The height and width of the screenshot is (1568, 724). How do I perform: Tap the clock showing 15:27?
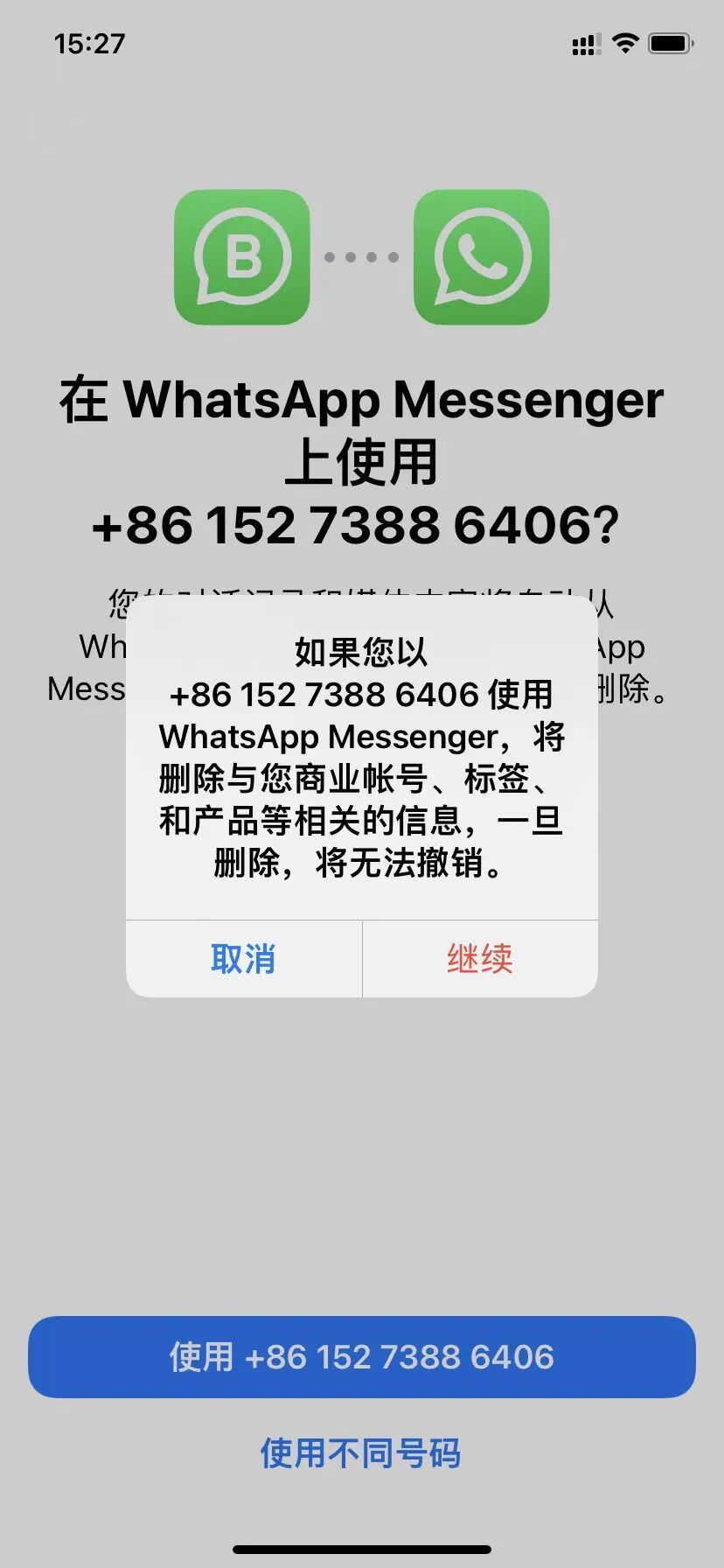pos(91,42)
